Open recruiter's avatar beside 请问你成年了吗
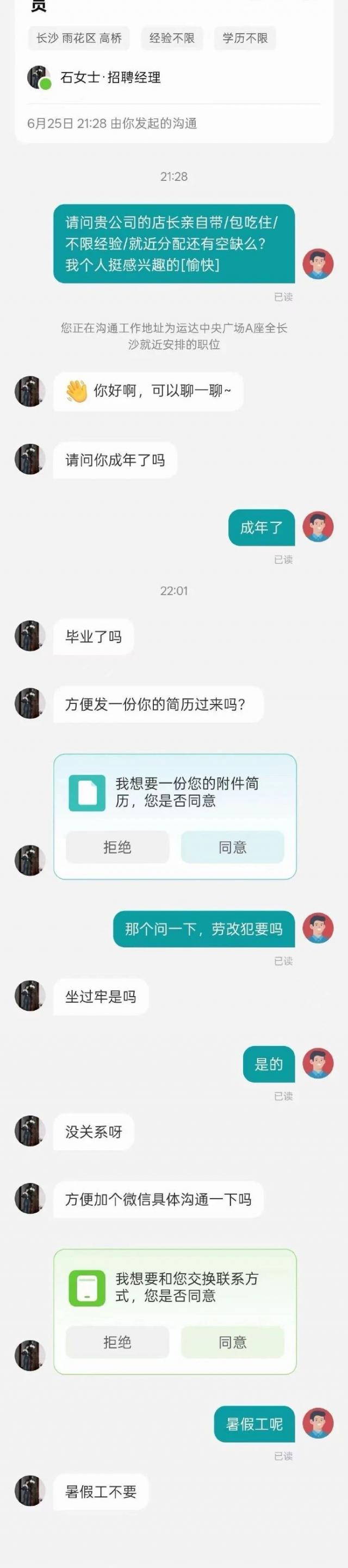Image resolution: width=348 pixels, height=1568 pixels. [x=30, y=459]
